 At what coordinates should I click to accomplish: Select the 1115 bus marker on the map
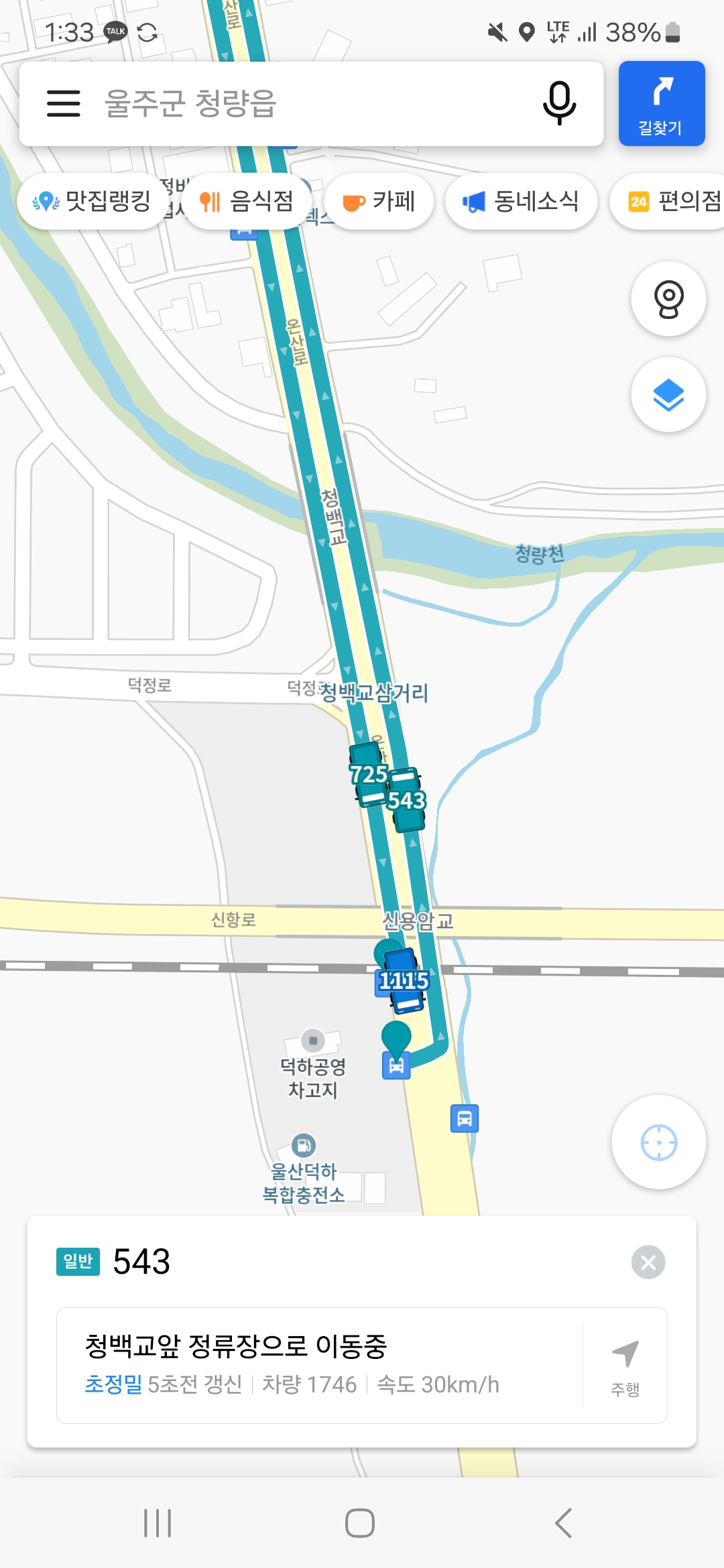[404, 981]
